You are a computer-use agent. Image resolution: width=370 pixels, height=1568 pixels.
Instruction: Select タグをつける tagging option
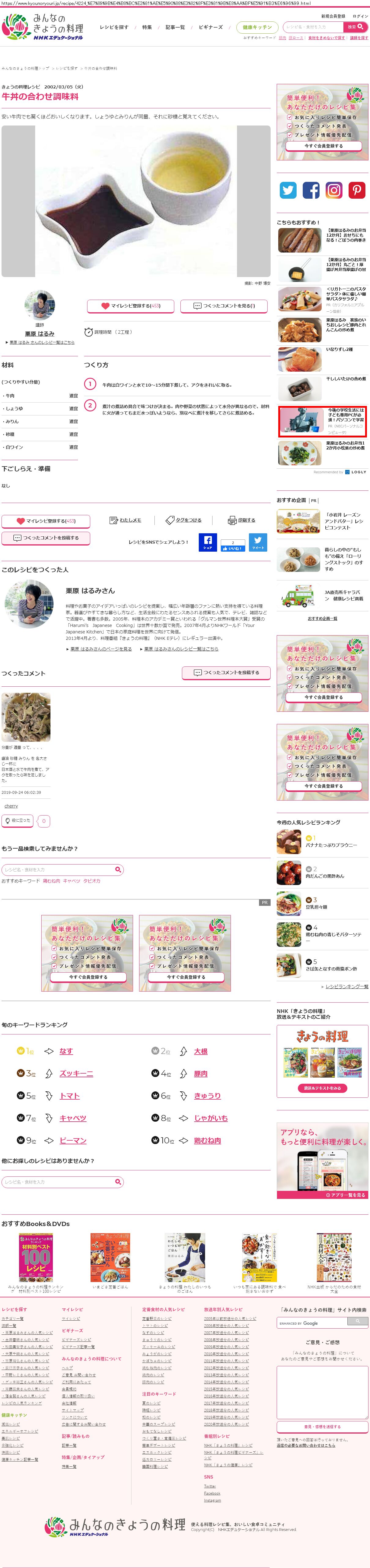point(183,520)
